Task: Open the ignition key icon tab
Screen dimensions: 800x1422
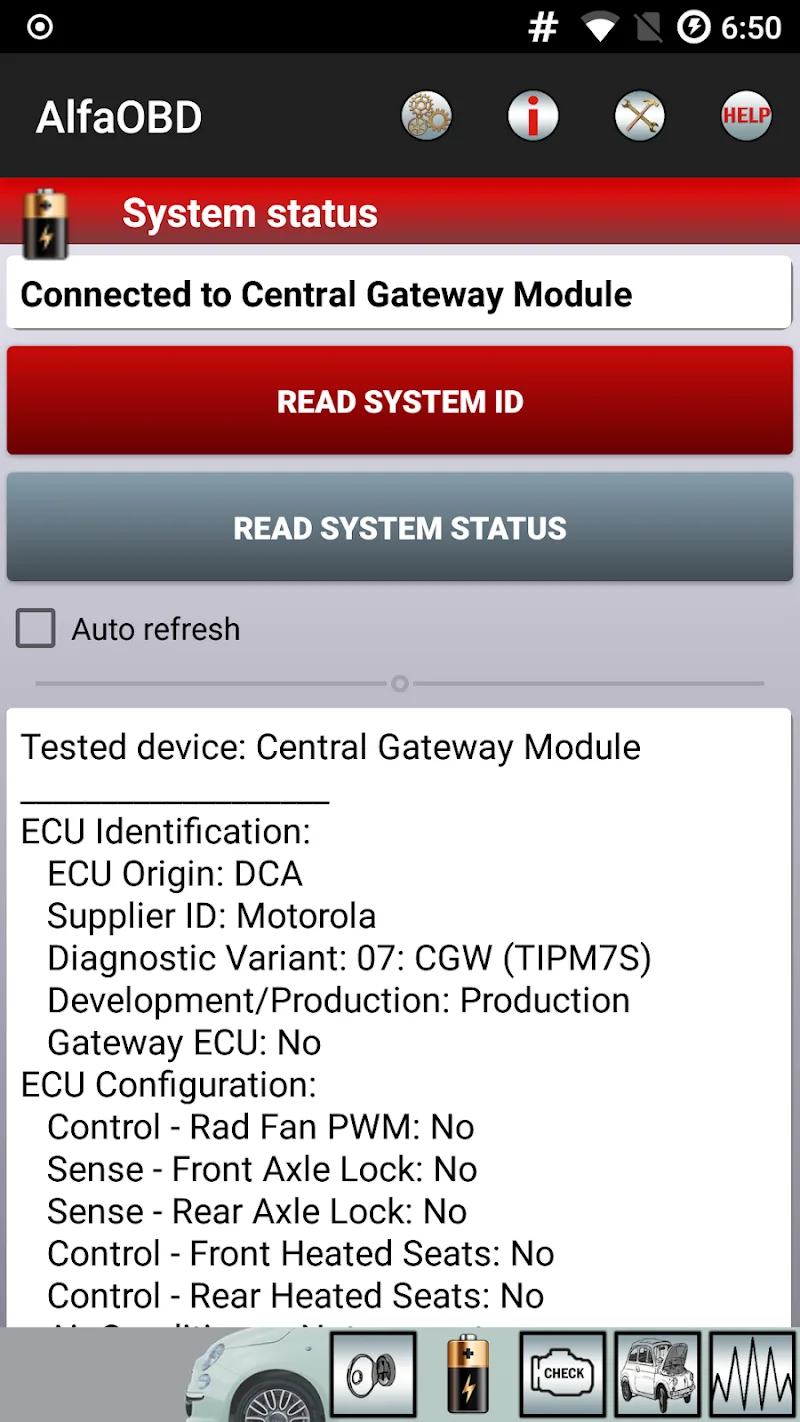Action: click(373, 1374)
